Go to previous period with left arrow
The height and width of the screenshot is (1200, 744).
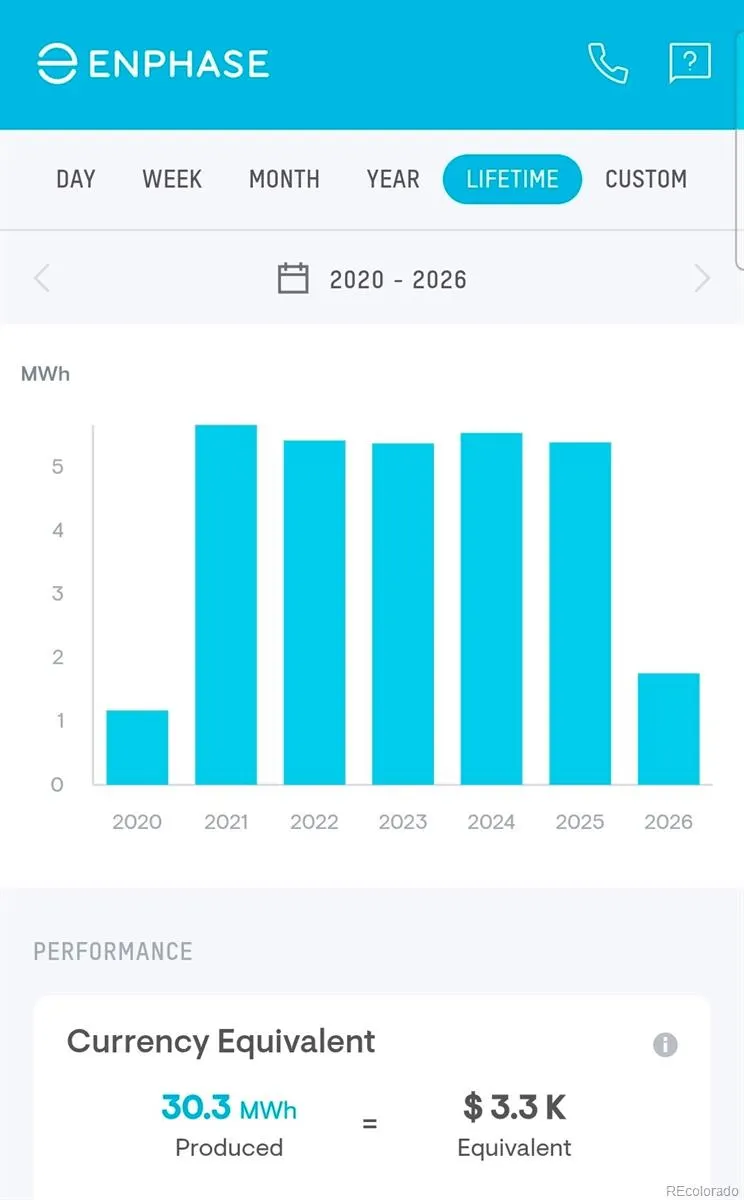pos(41,278)
